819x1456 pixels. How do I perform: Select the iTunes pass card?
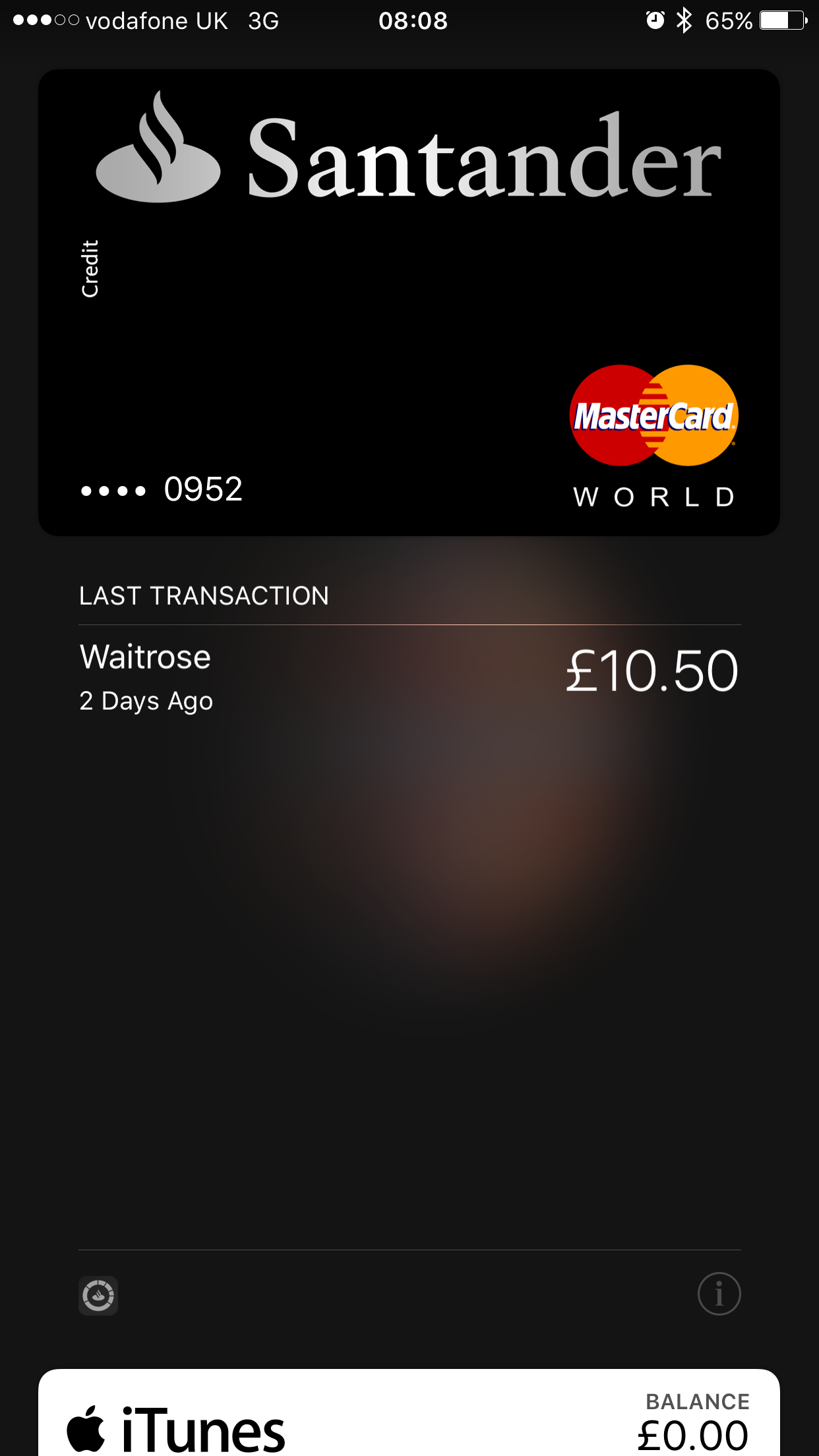point(409,1418)
